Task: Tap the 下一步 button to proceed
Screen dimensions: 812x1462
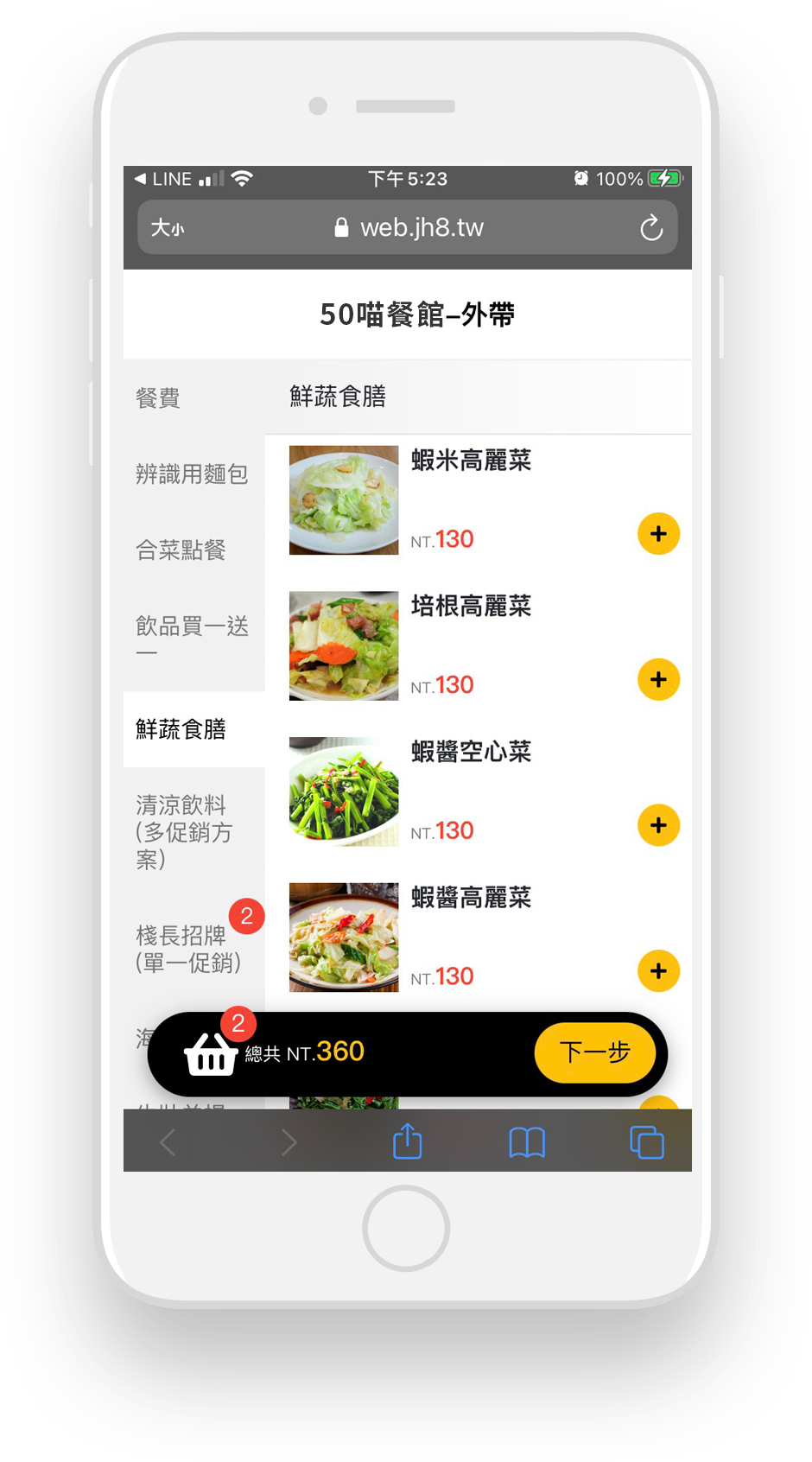Action: point(595,1052)
